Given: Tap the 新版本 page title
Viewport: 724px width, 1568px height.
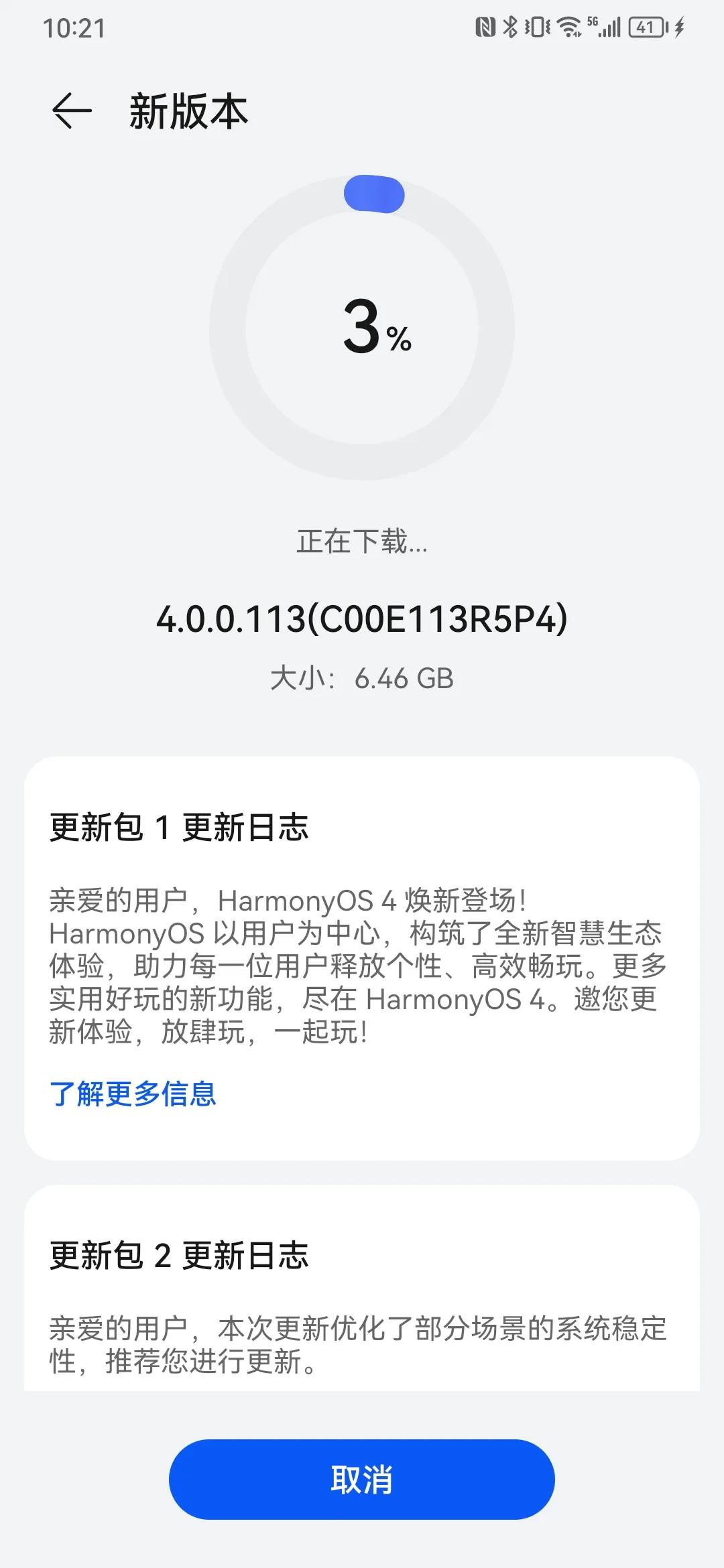Looking at the screenshot, I should pyautogui.click(x=188, y=111).
